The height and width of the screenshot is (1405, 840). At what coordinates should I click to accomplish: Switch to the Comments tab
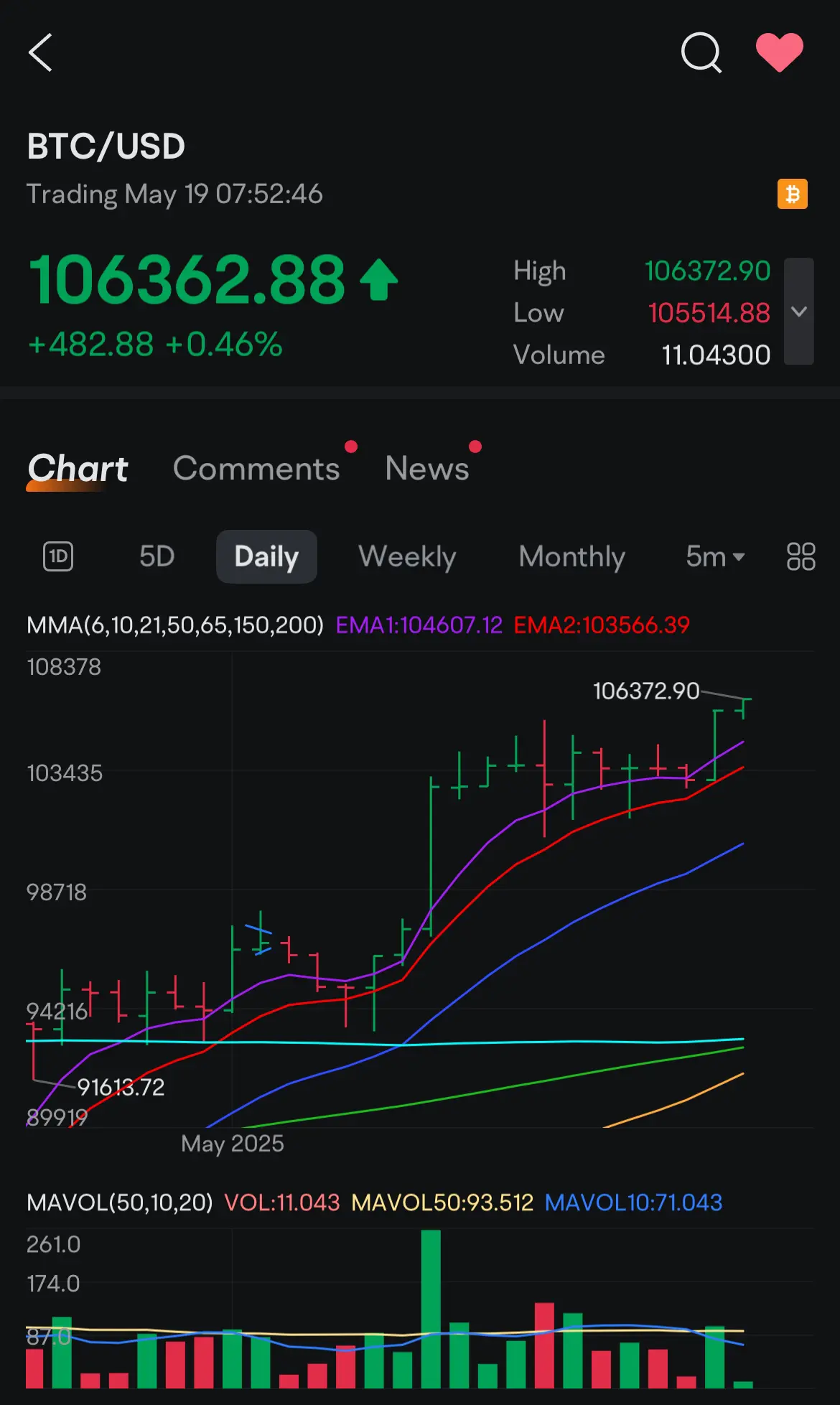pos(256,468)
